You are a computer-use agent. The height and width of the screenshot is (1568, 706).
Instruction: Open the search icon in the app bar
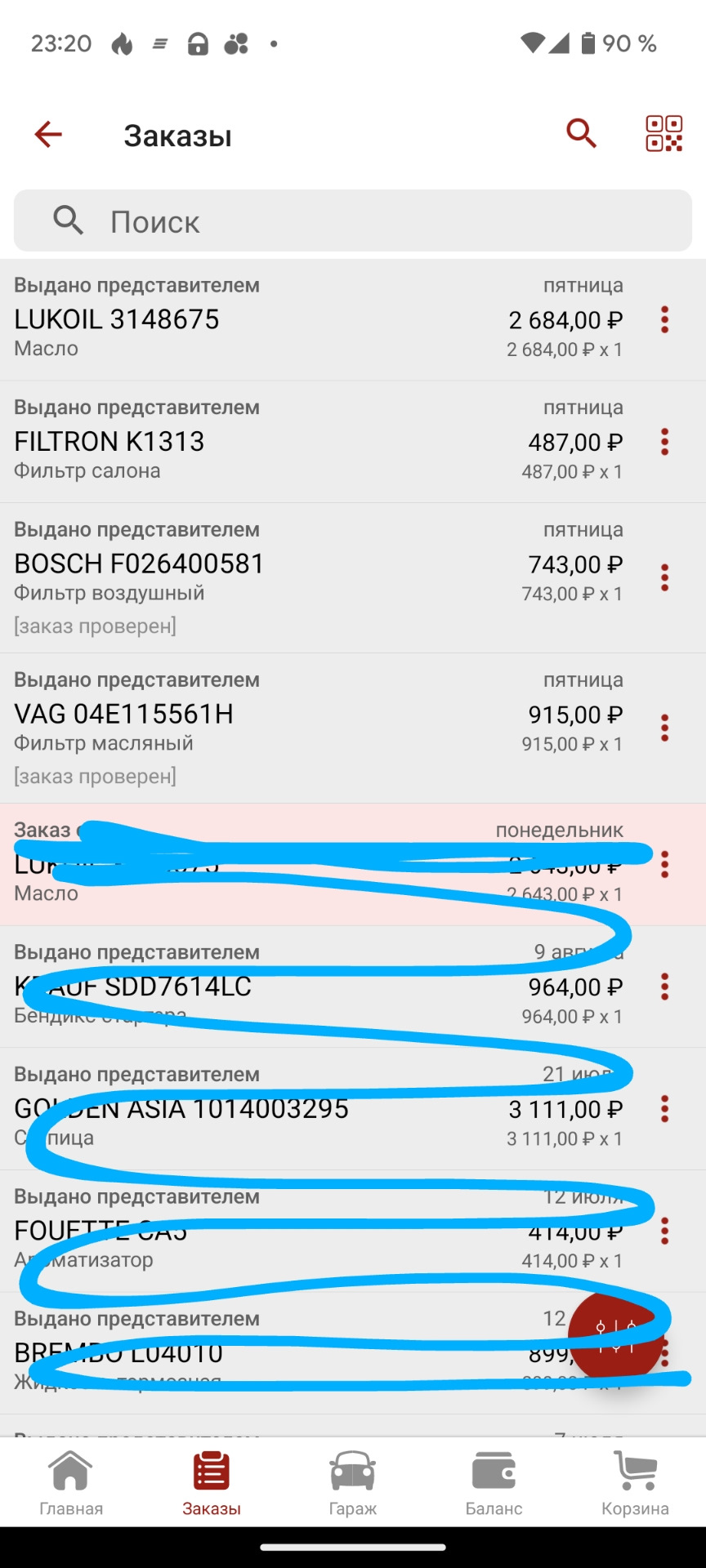[x=581, y=133]
